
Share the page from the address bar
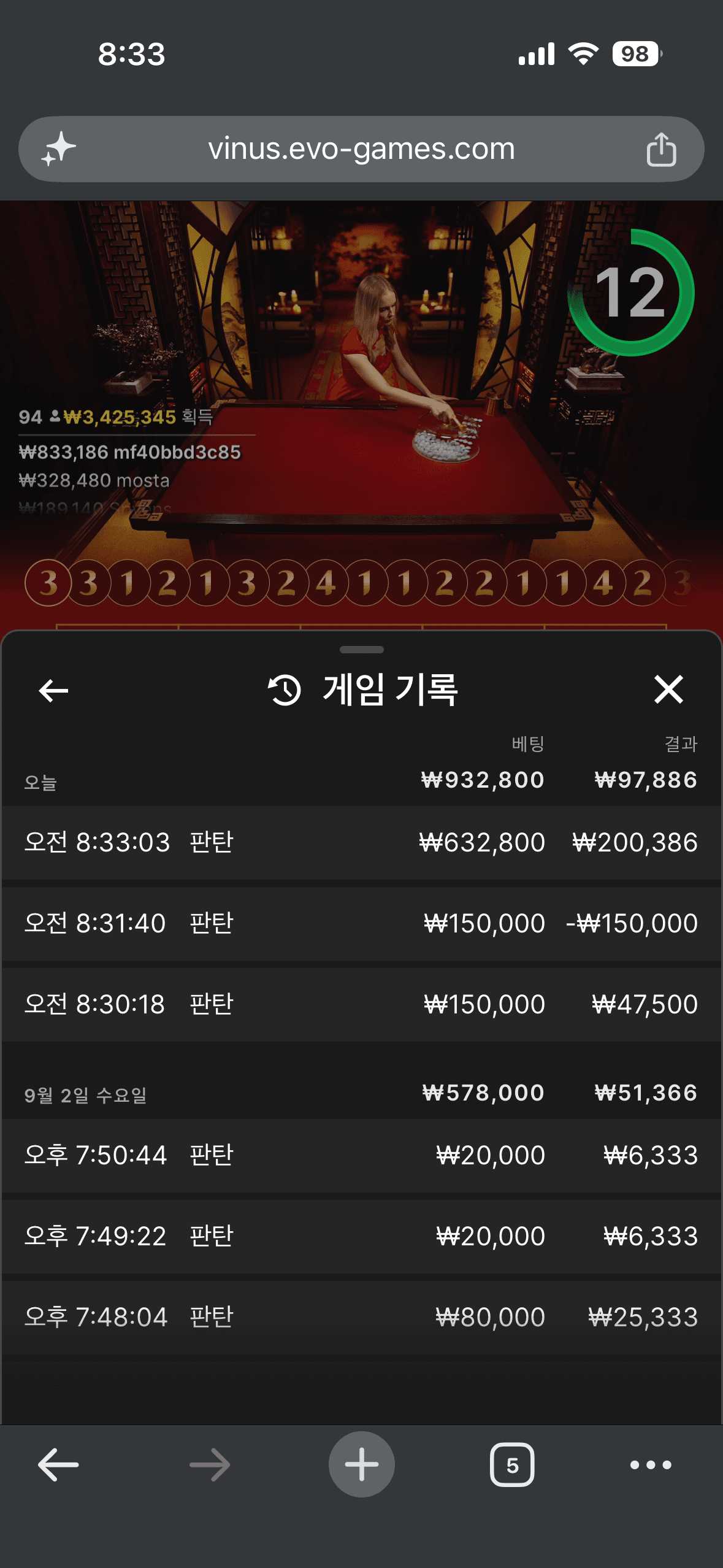point(661,149)
